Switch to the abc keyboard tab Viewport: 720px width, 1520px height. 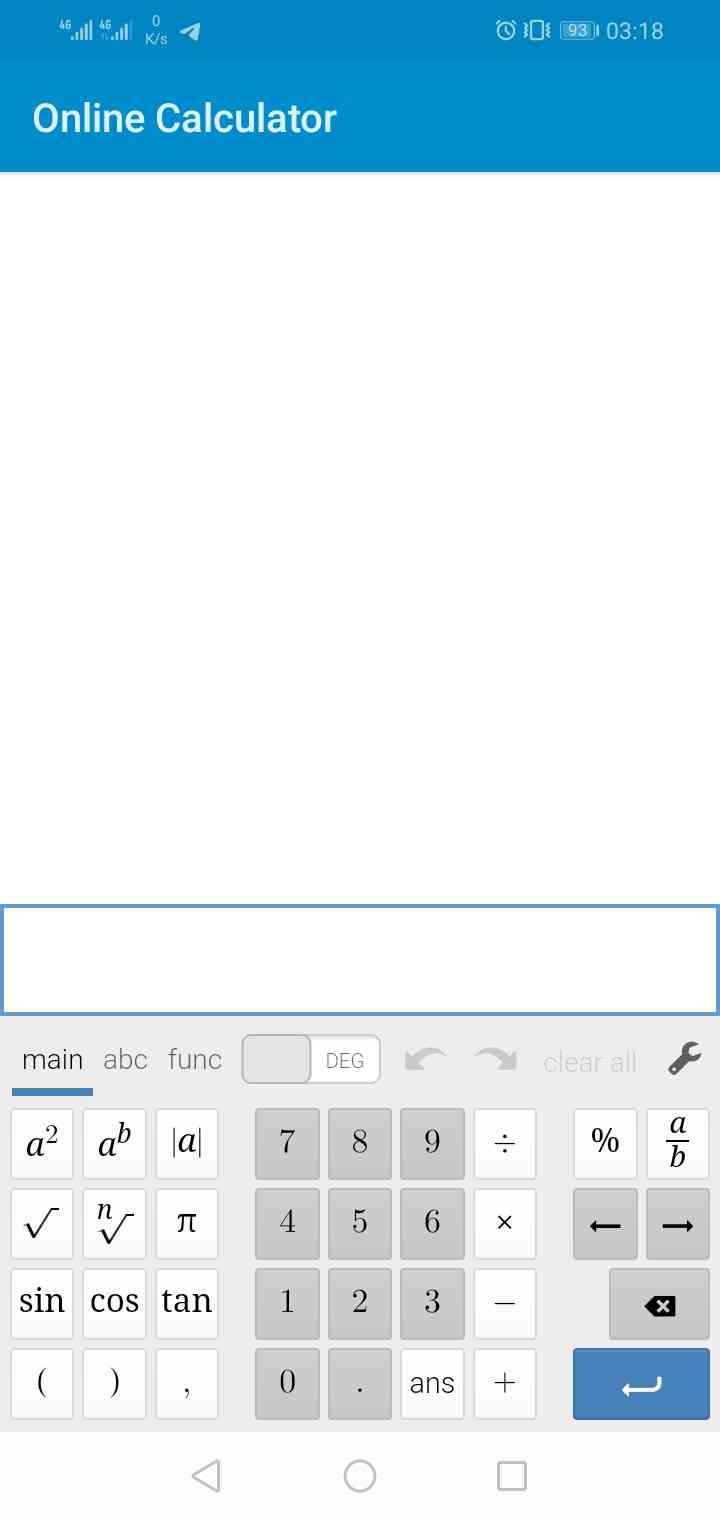125,1060
